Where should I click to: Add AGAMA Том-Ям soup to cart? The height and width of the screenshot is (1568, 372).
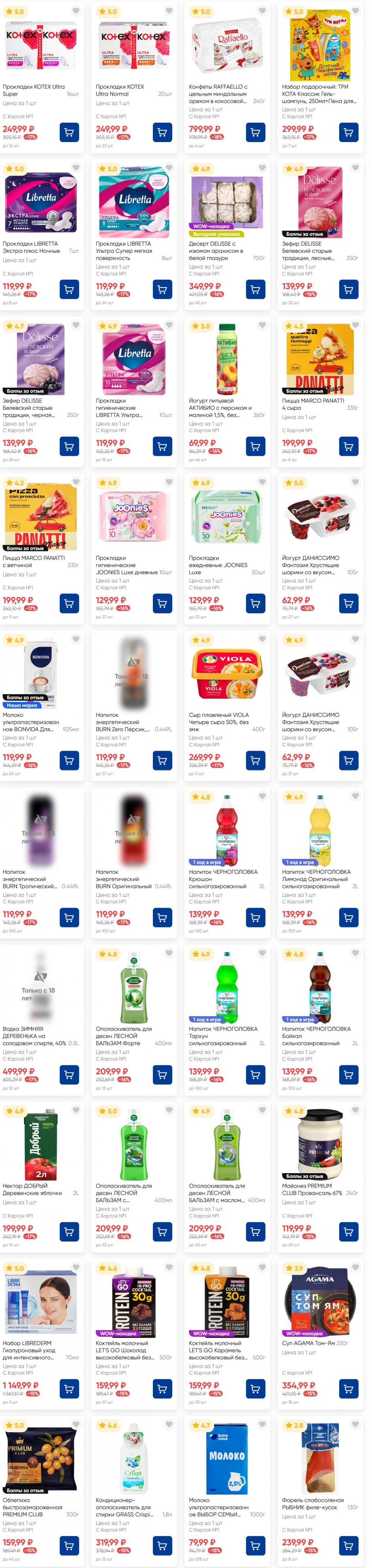[348, 1388]
